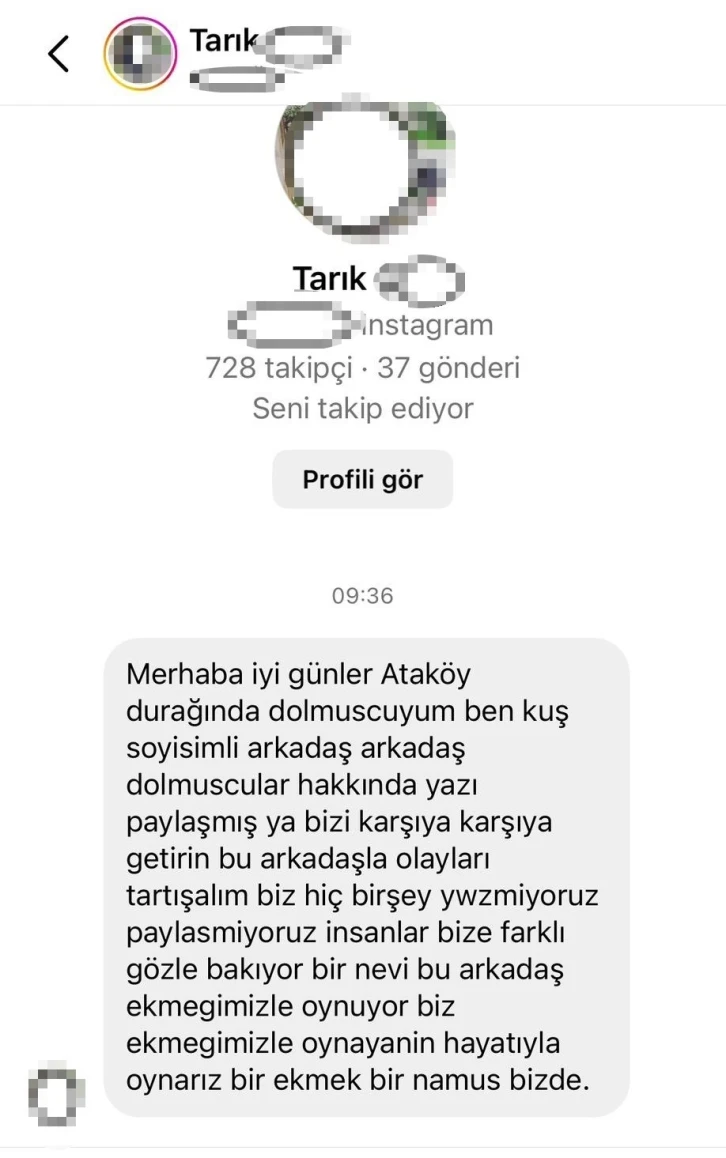Go back to the message list

tap(59, 54)
